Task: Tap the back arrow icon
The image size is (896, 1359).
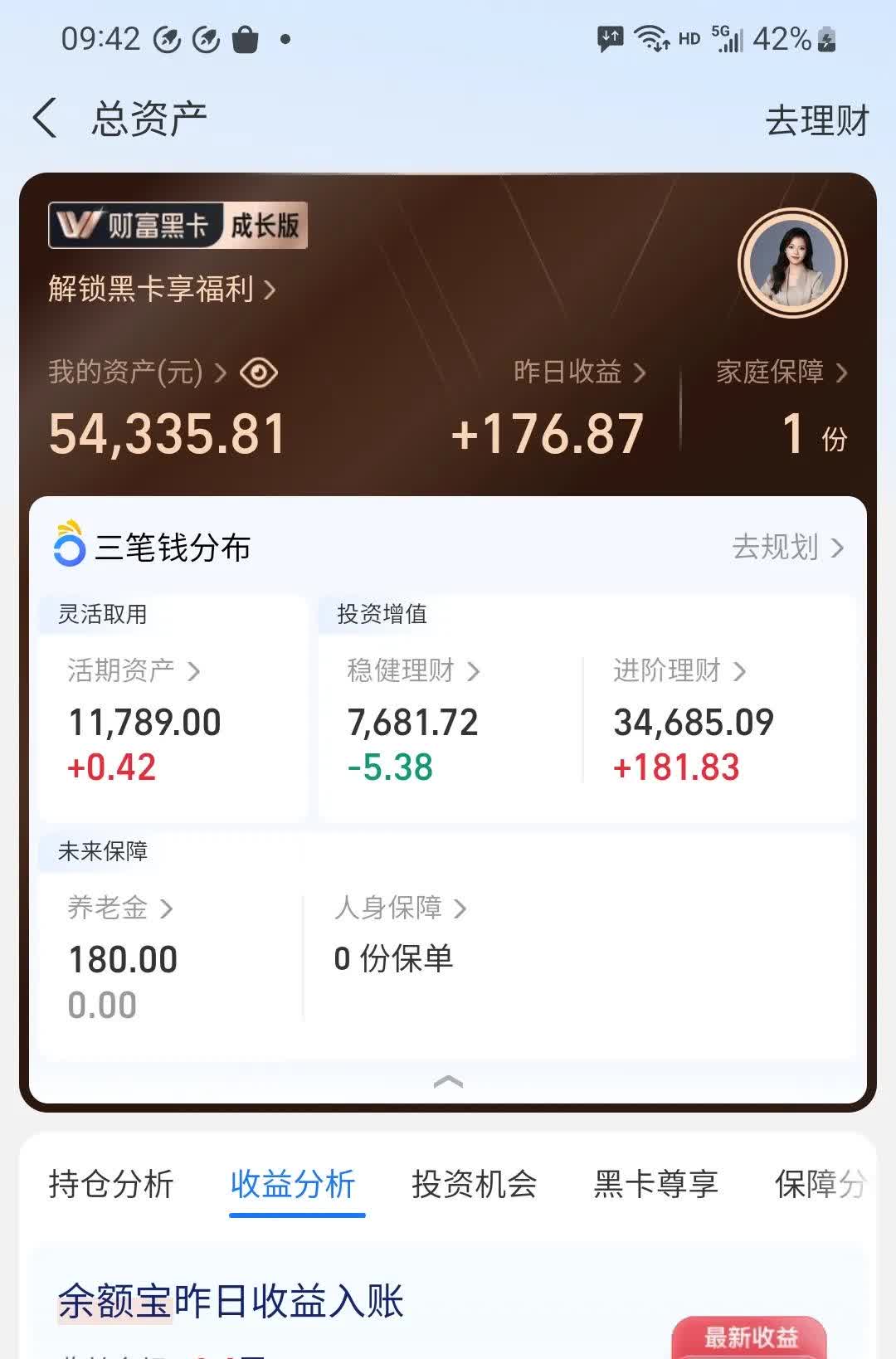Action: [46, 119]
